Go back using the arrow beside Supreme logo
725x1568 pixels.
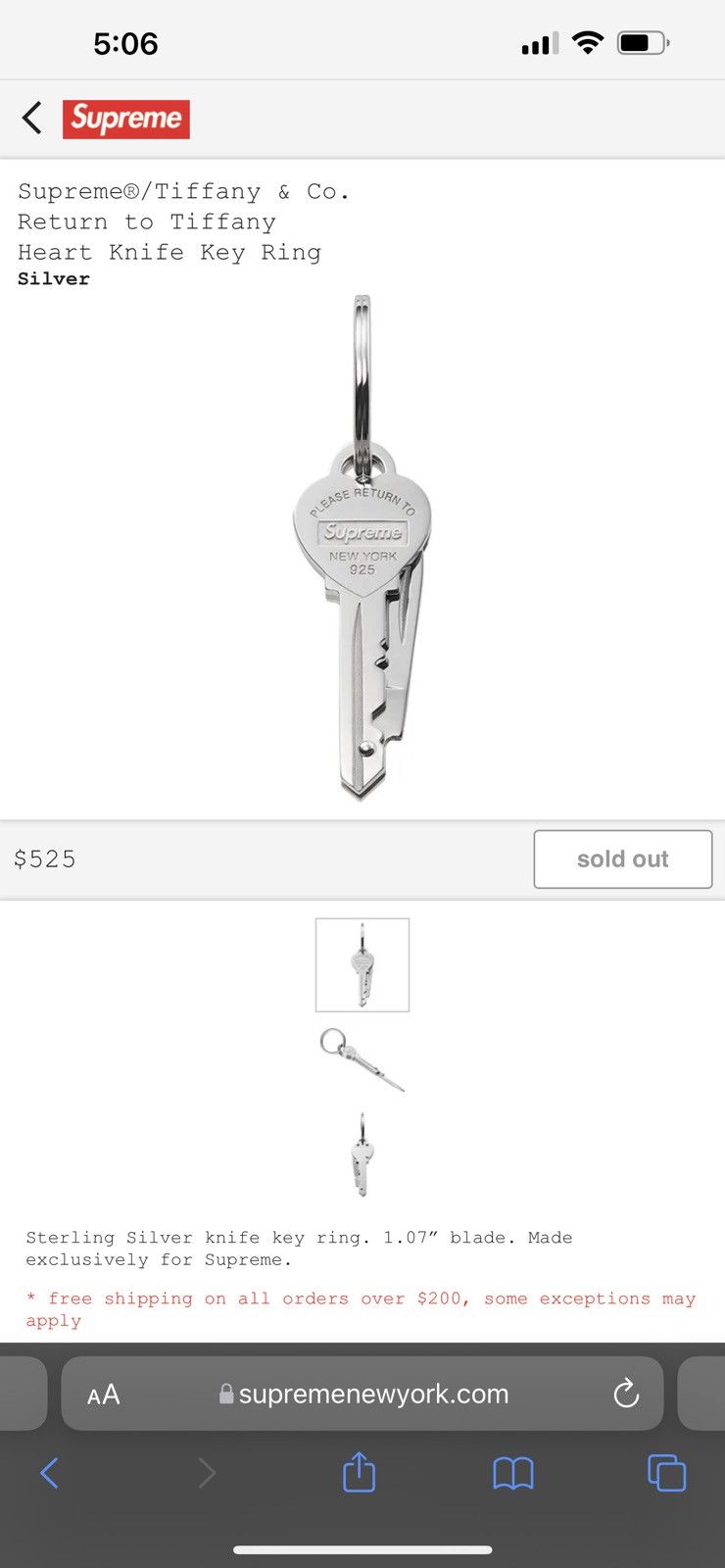tap(32, 119)
